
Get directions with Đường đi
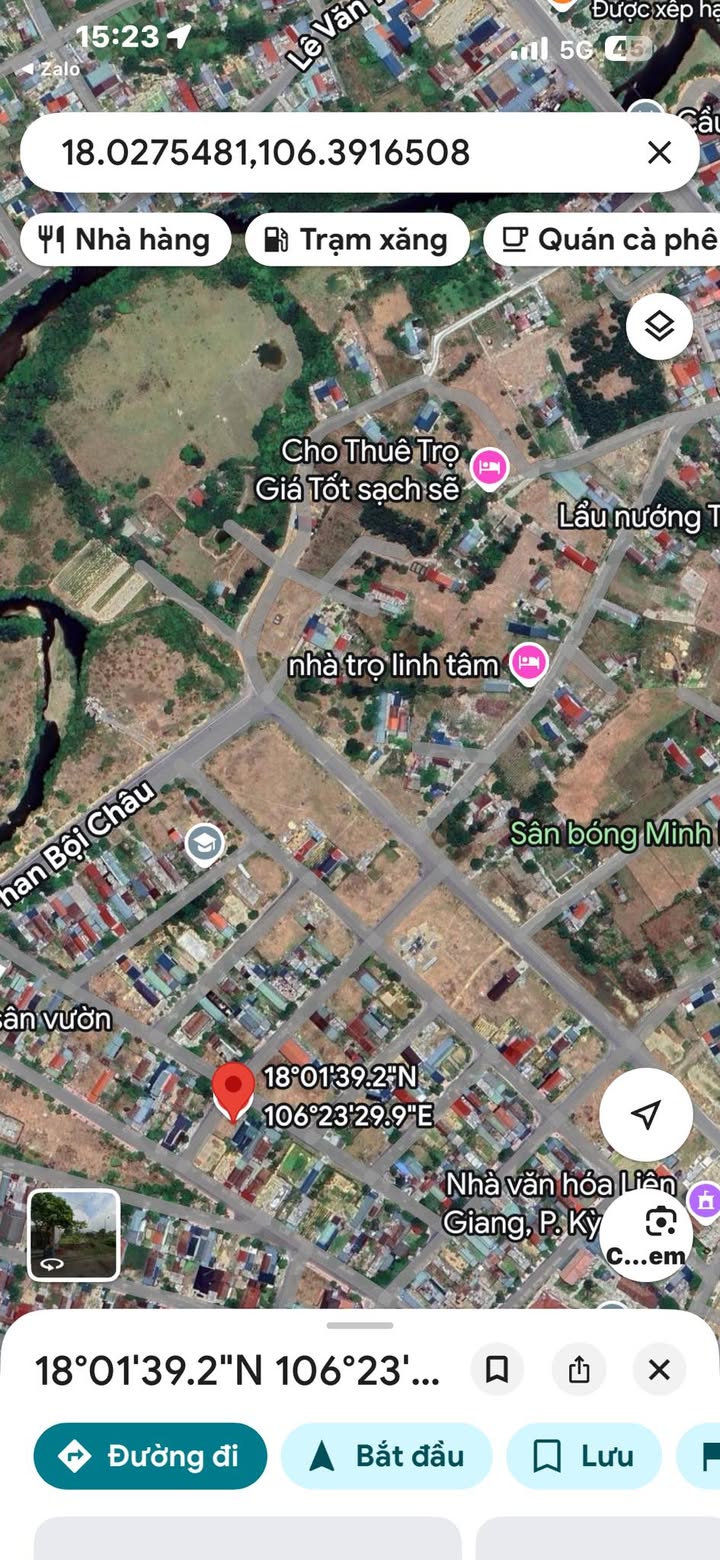(x=150, y=1456)
